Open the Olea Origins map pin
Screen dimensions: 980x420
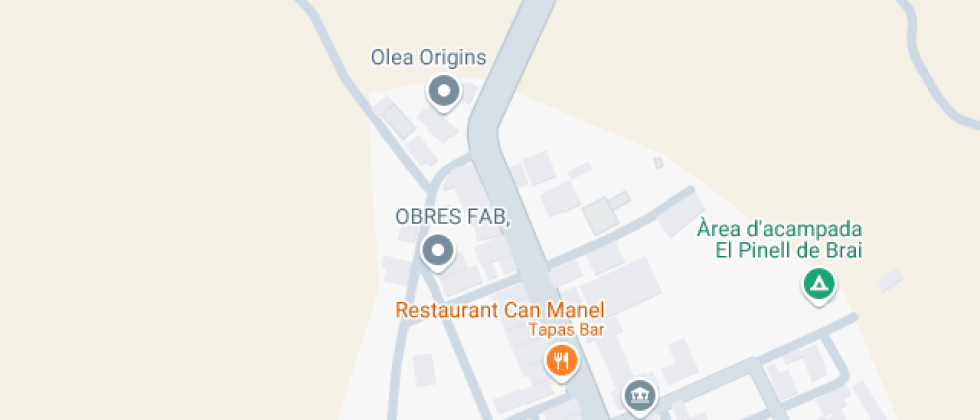point(443,93)
